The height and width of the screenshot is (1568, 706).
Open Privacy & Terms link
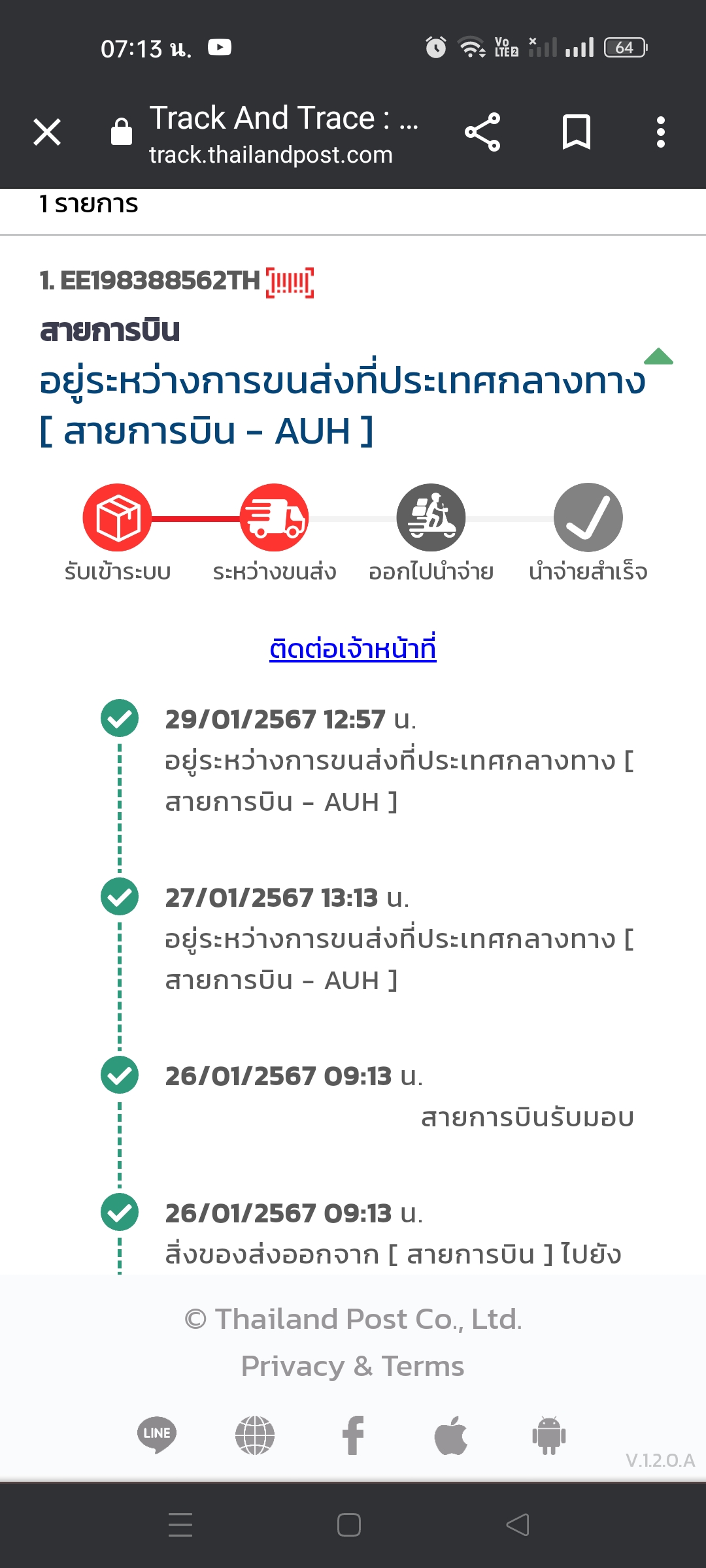tap(353, 1366)
